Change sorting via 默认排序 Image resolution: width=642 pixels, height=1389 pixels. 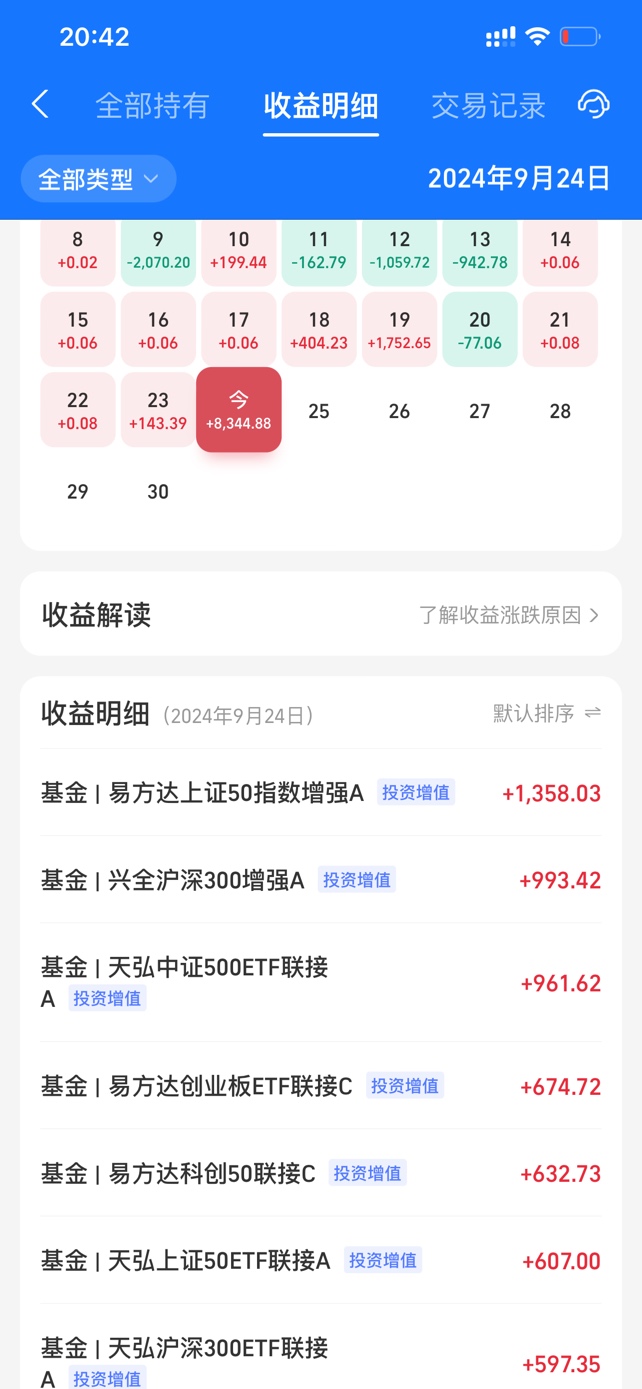point(547,713)
